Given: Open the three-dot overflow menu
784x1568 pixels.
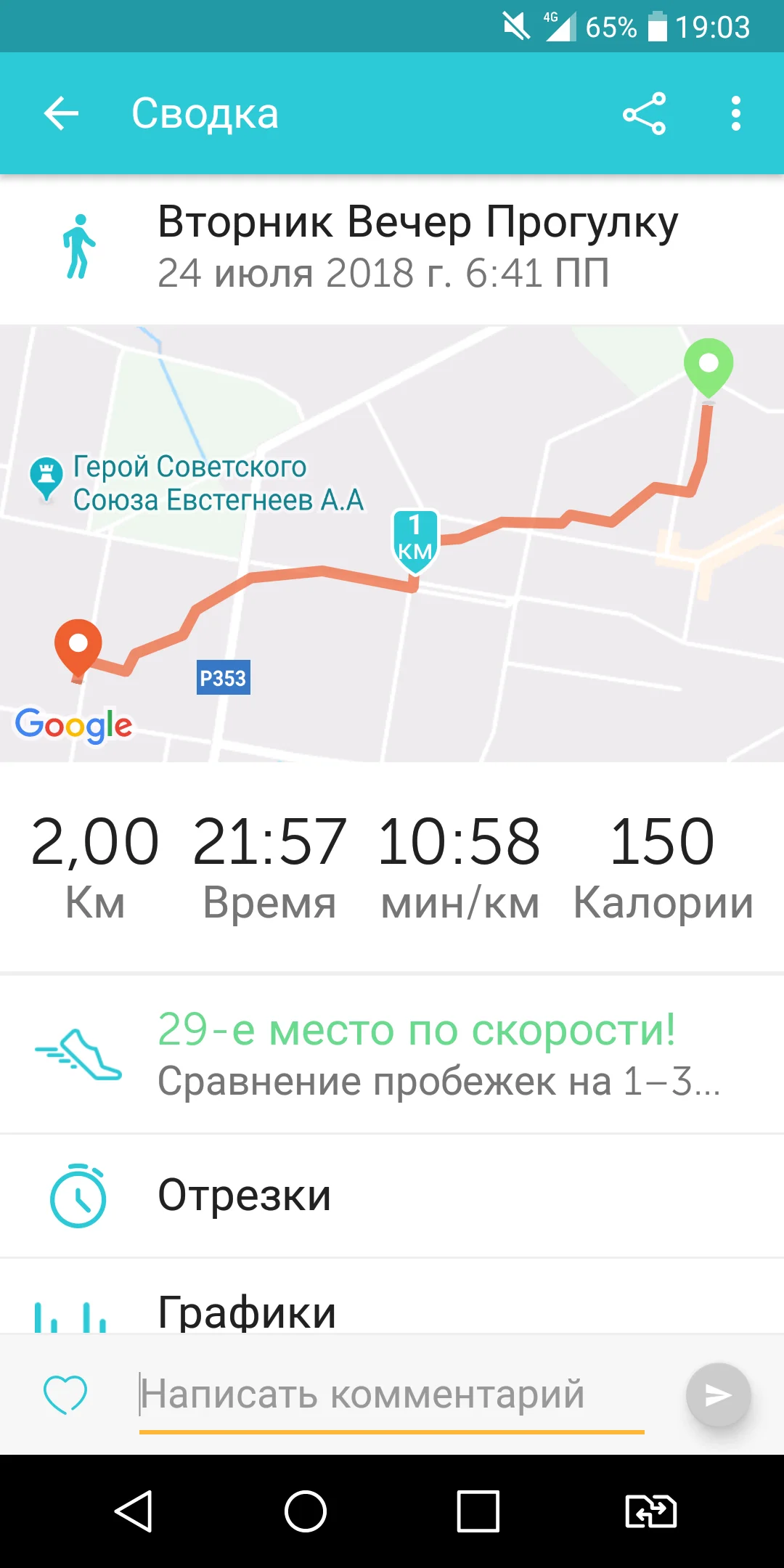Looking at the screenshot, I should [x=735, y=113].
